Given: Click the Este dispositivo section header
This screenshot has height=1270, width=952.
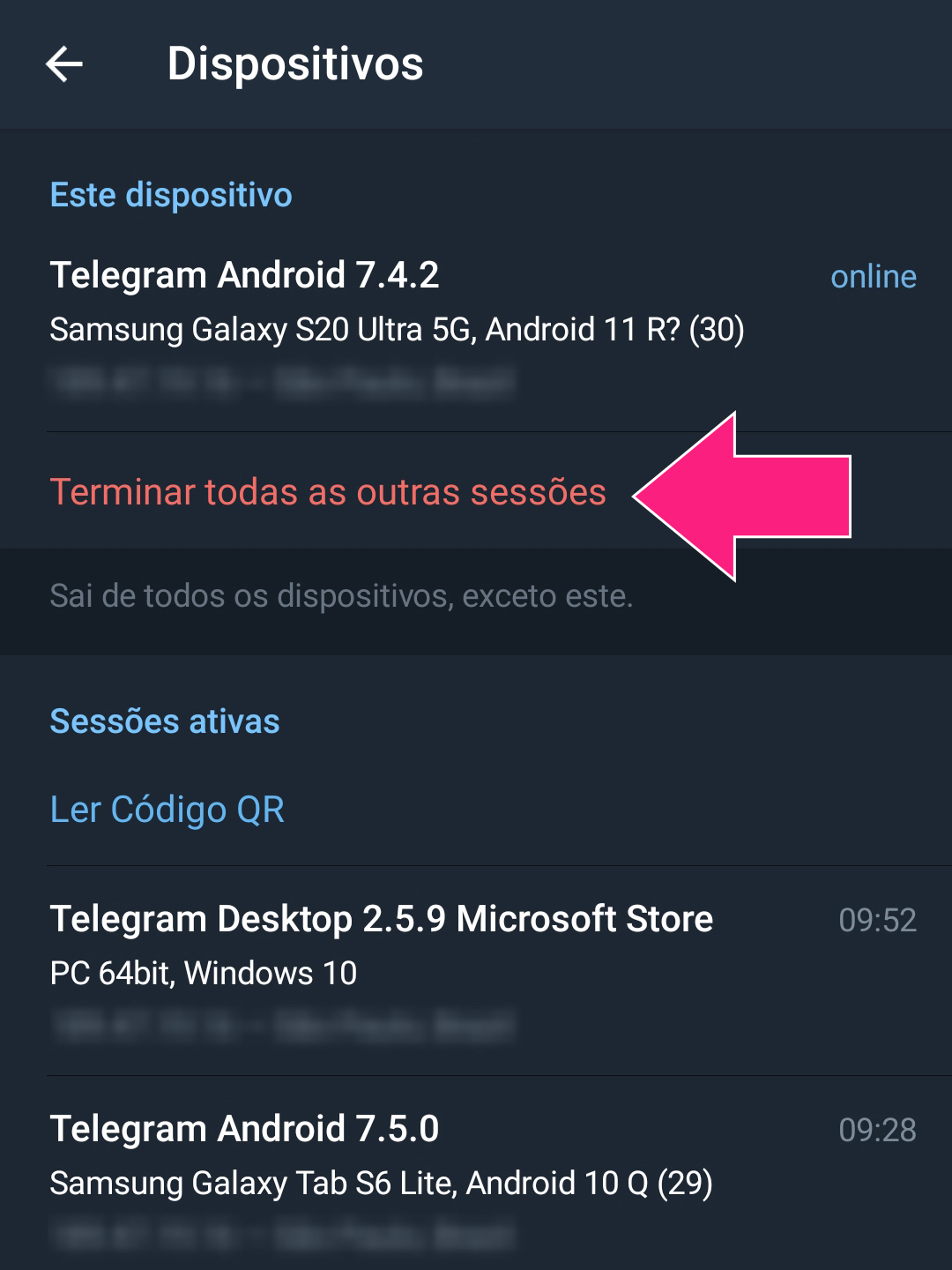Looking at the screenshot, I should coord(171,194).
